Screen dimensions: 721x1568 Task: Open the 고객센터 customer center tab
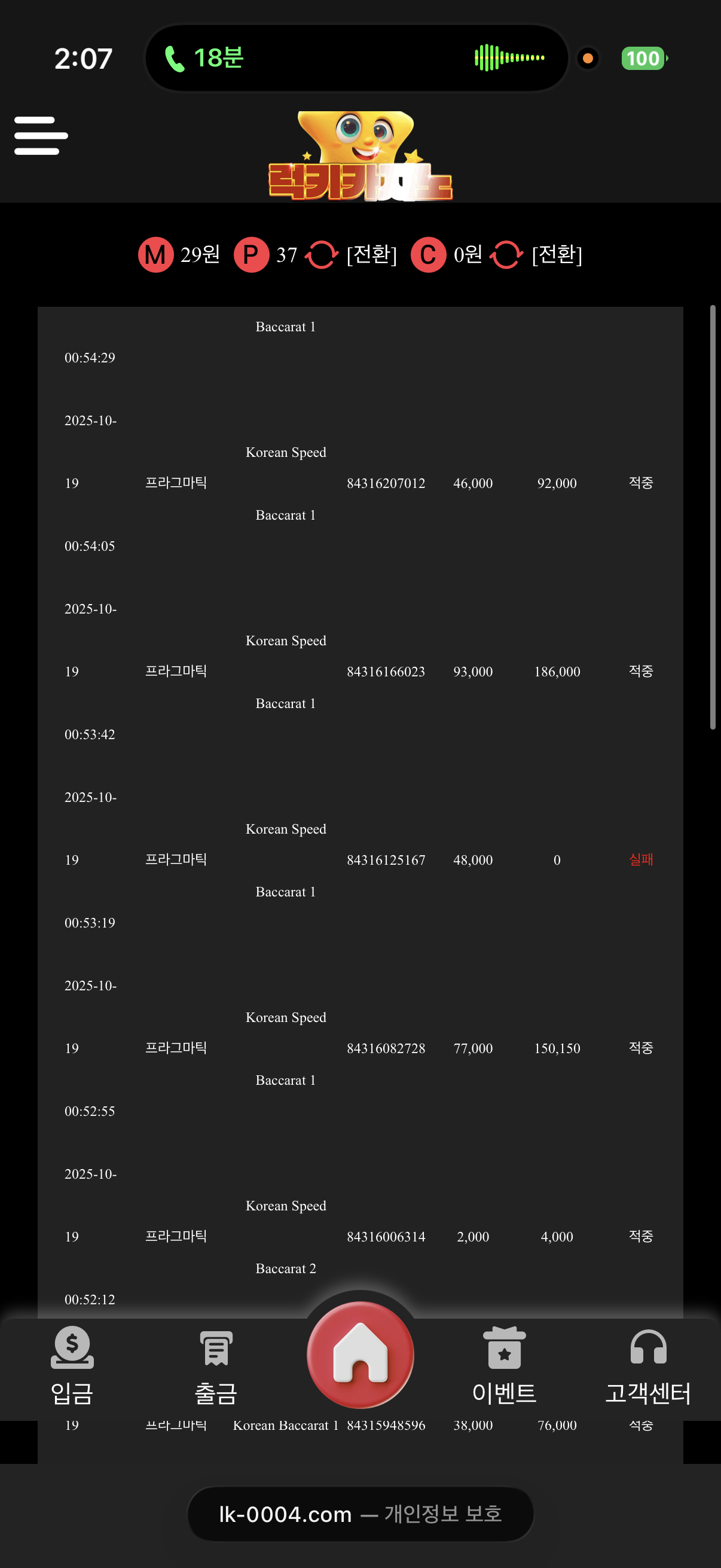pyautogui.click(x=647, y=1366)
